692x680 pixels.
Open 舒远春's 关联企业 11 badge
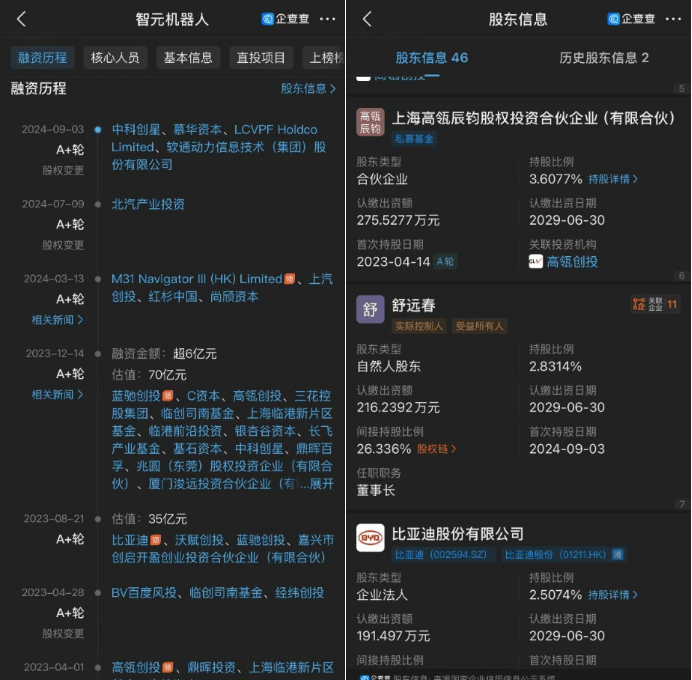coord(656,304)
